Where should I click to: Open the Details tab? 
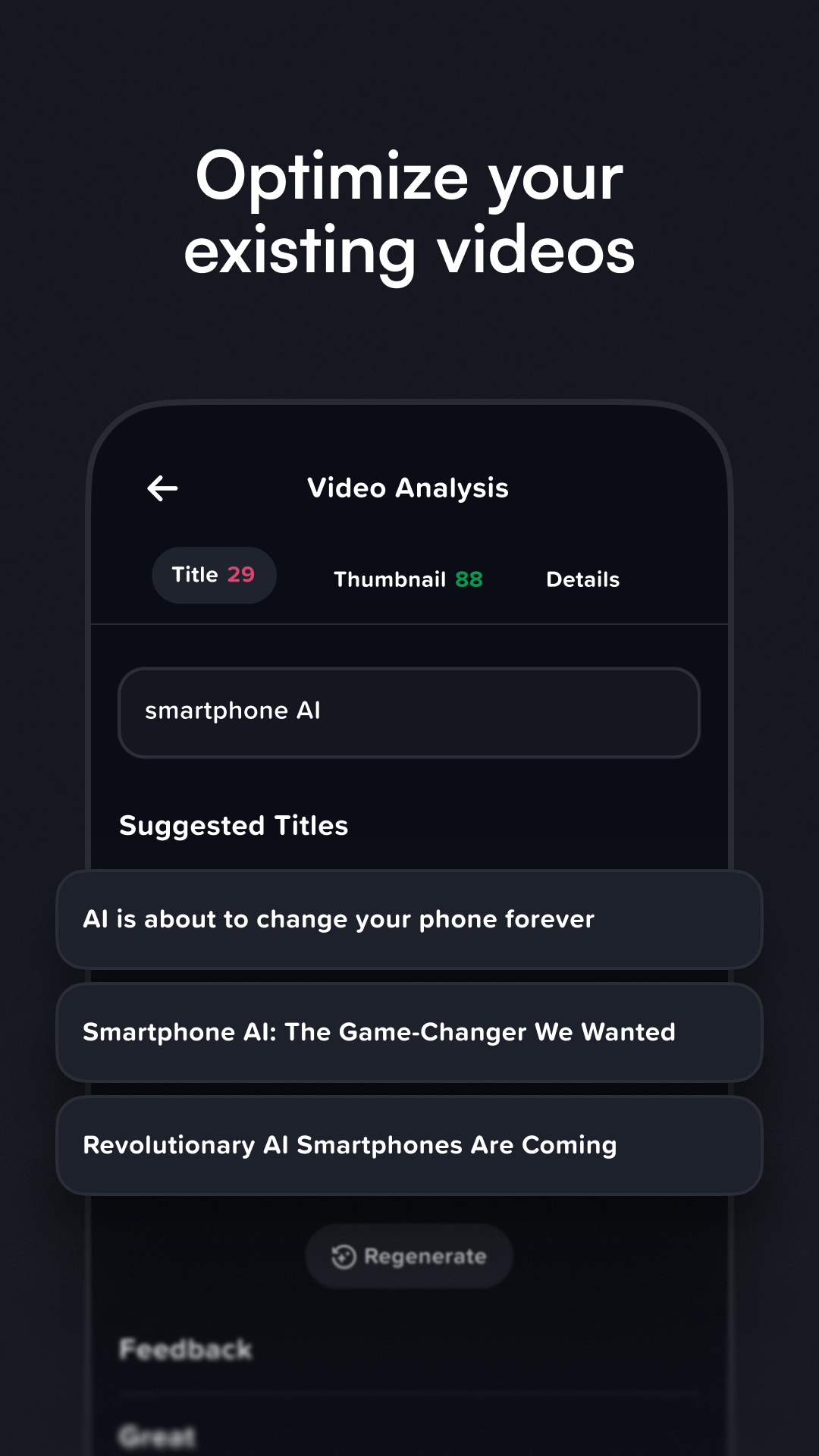582,579
